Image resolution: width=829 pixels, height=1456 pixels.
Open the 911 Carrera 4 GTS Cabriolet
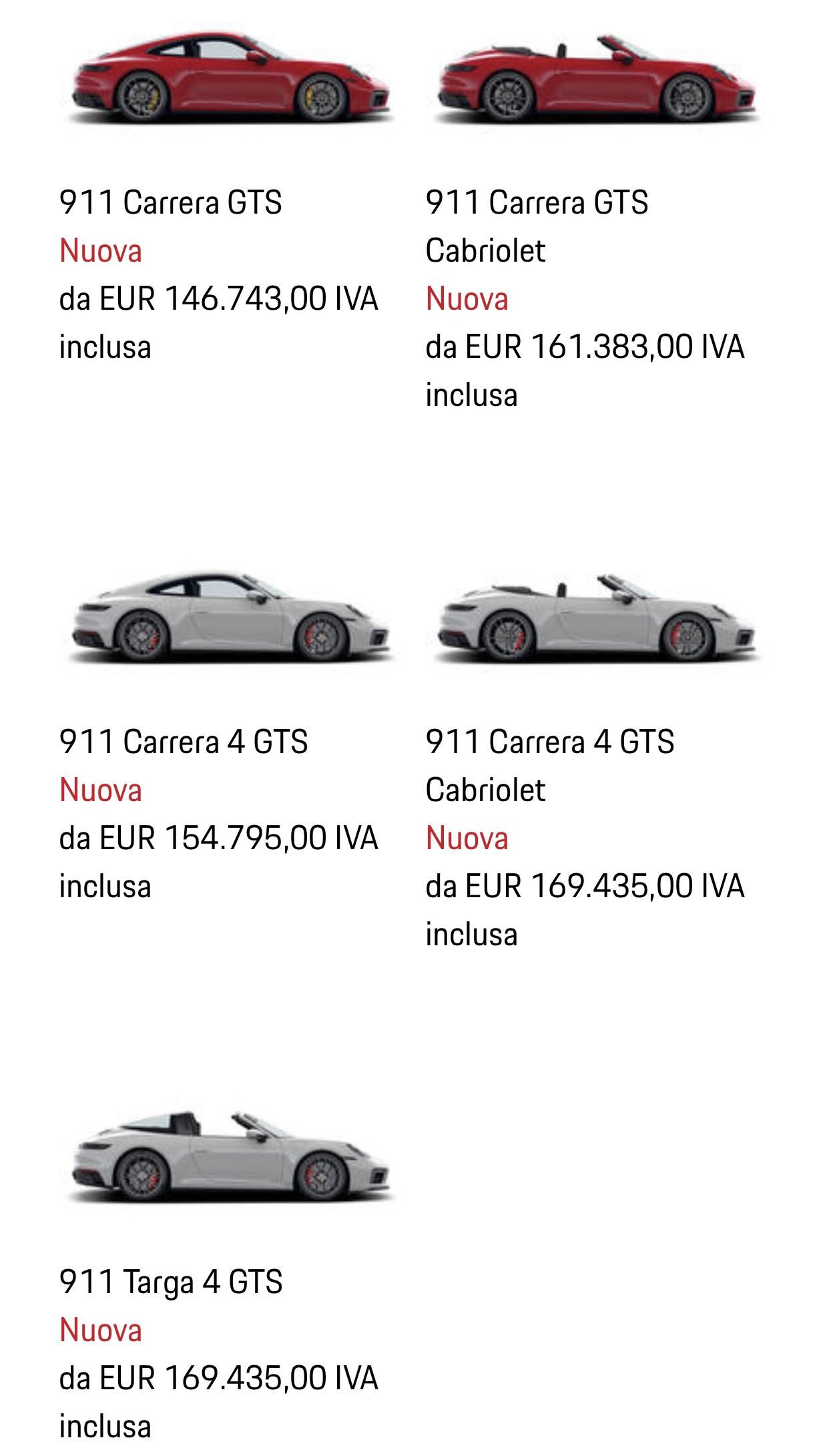550,765
